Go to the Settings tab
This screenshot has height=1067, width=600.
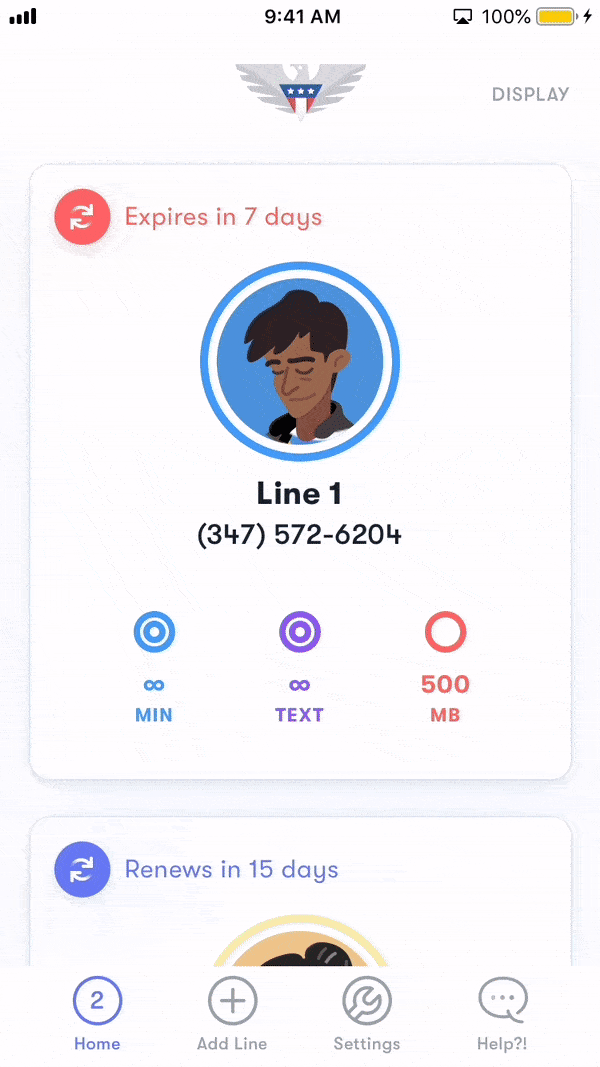(x=367, y=1015)
